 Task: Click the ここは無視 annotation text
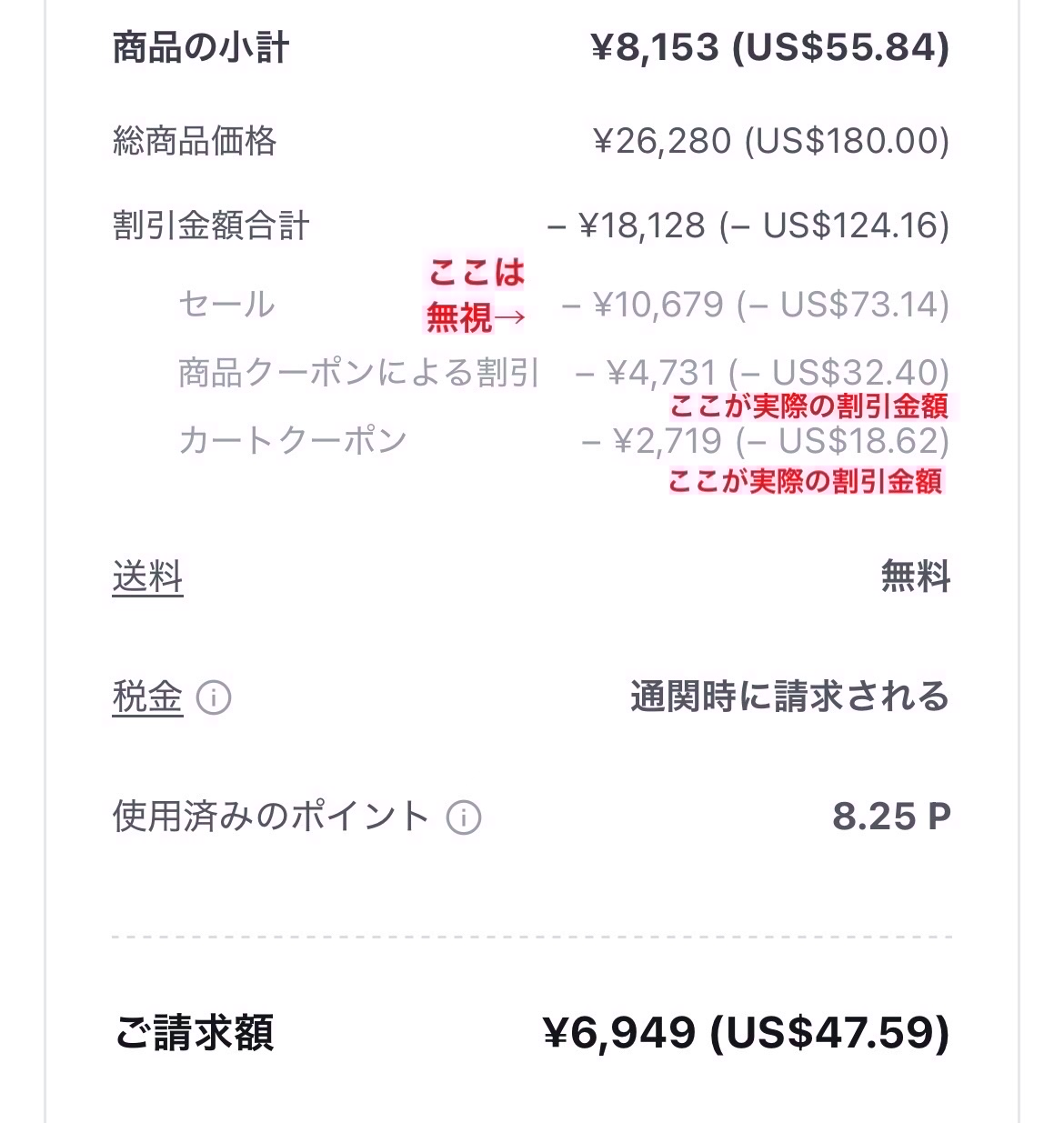click(476, 291)
